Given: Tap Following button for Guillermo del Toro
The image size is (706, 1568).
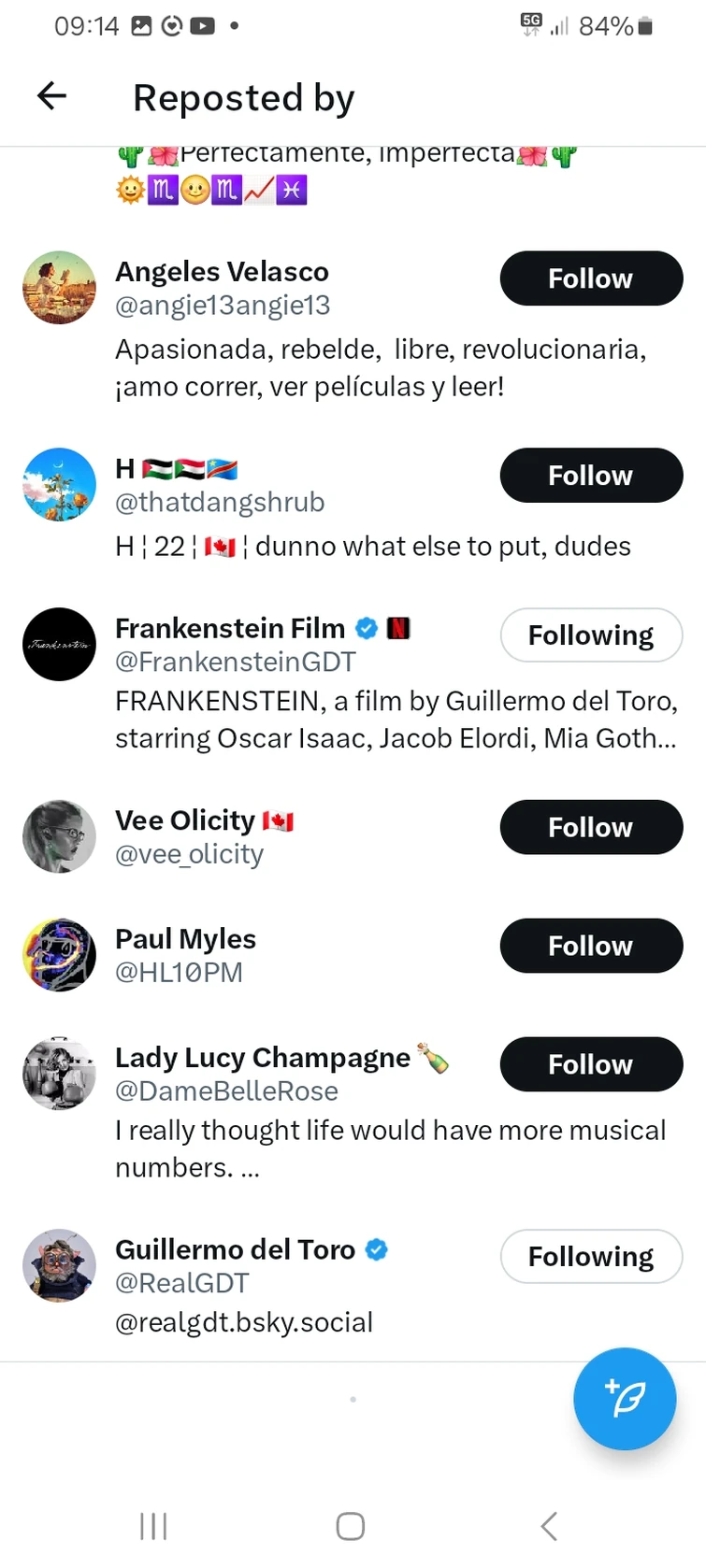Looking at the screenshot, I should click(591, 1257).
